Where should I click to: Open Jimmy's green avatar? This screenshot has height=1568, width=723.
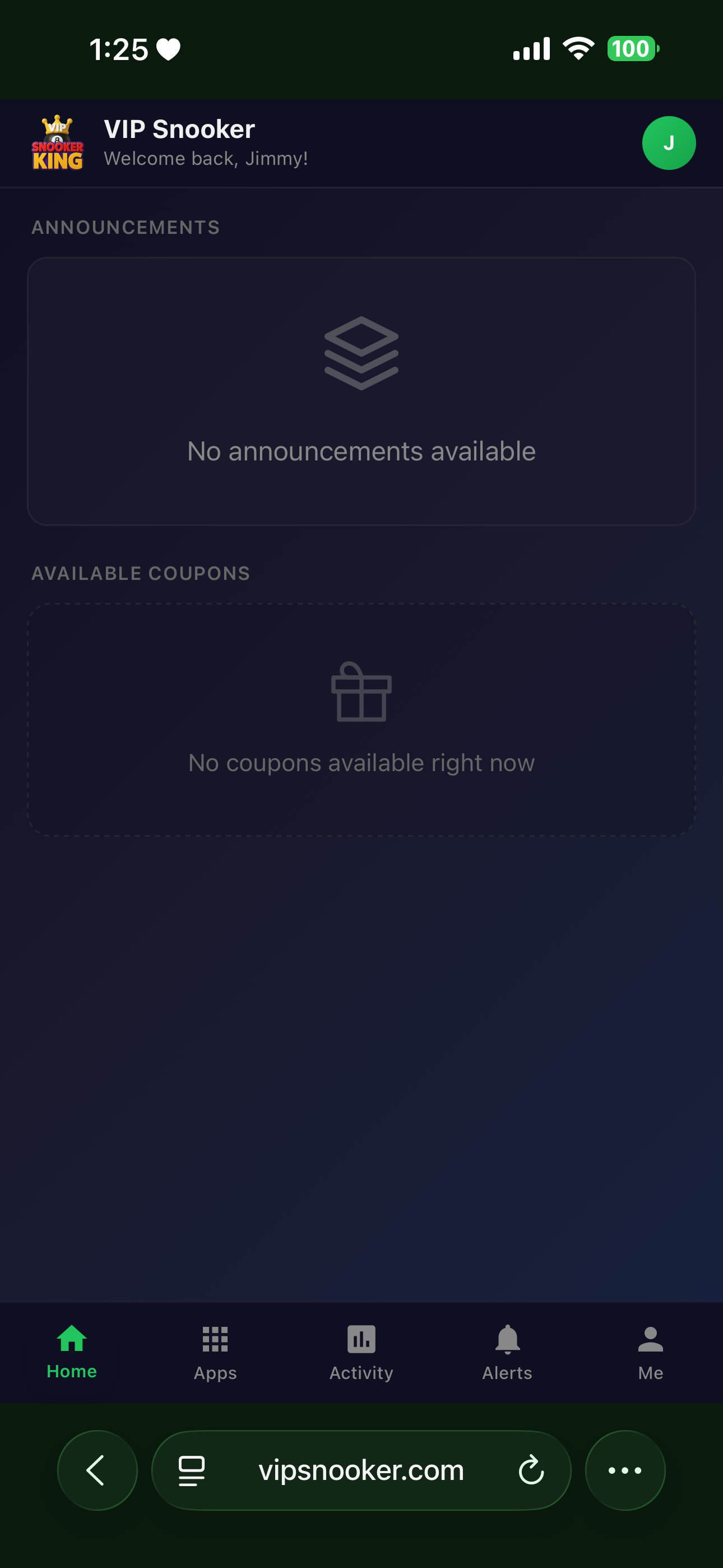point(669,142)
